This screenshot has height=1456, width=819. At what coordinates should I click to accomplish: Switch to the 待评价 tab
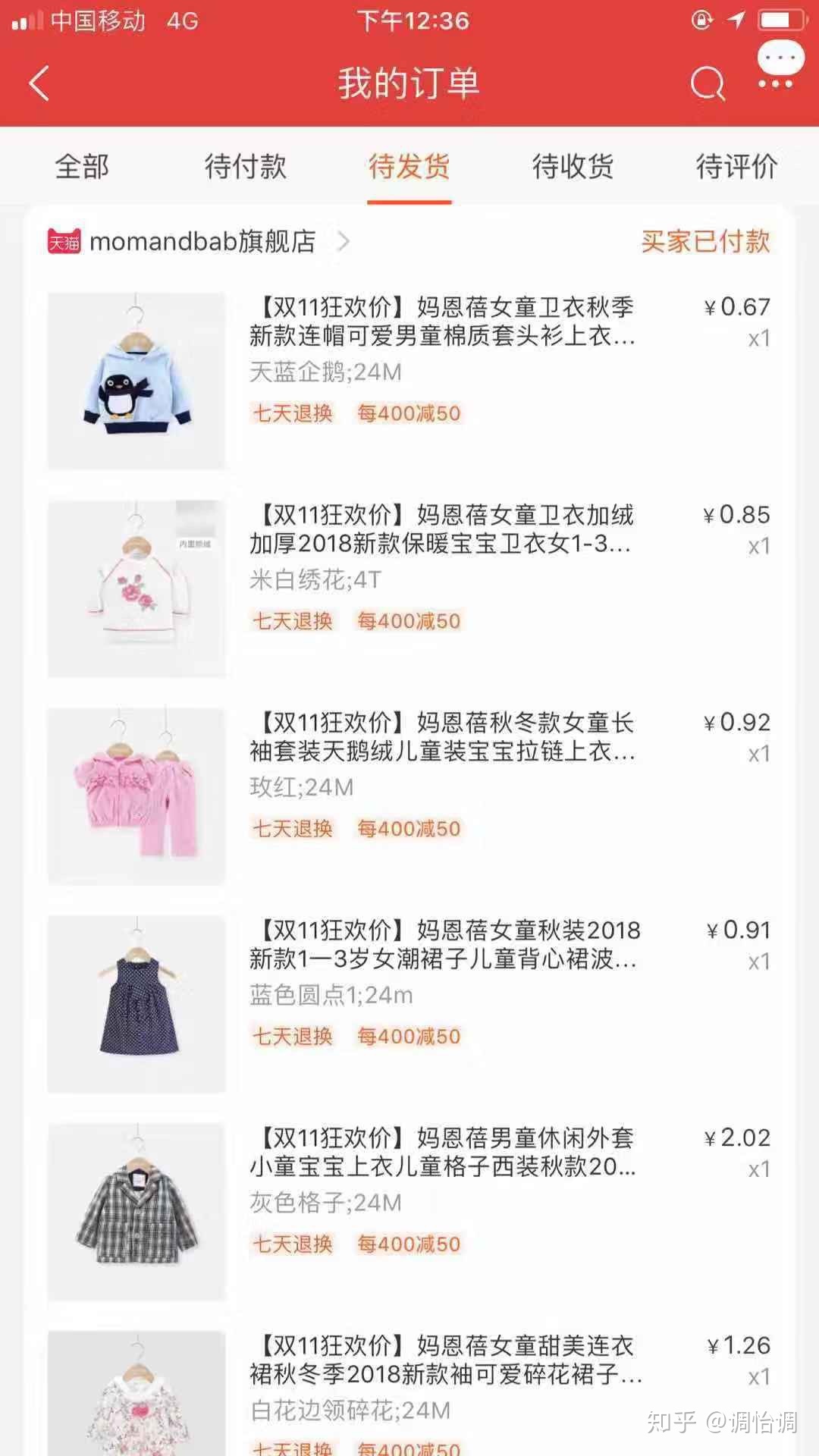[x=734, y=166]
